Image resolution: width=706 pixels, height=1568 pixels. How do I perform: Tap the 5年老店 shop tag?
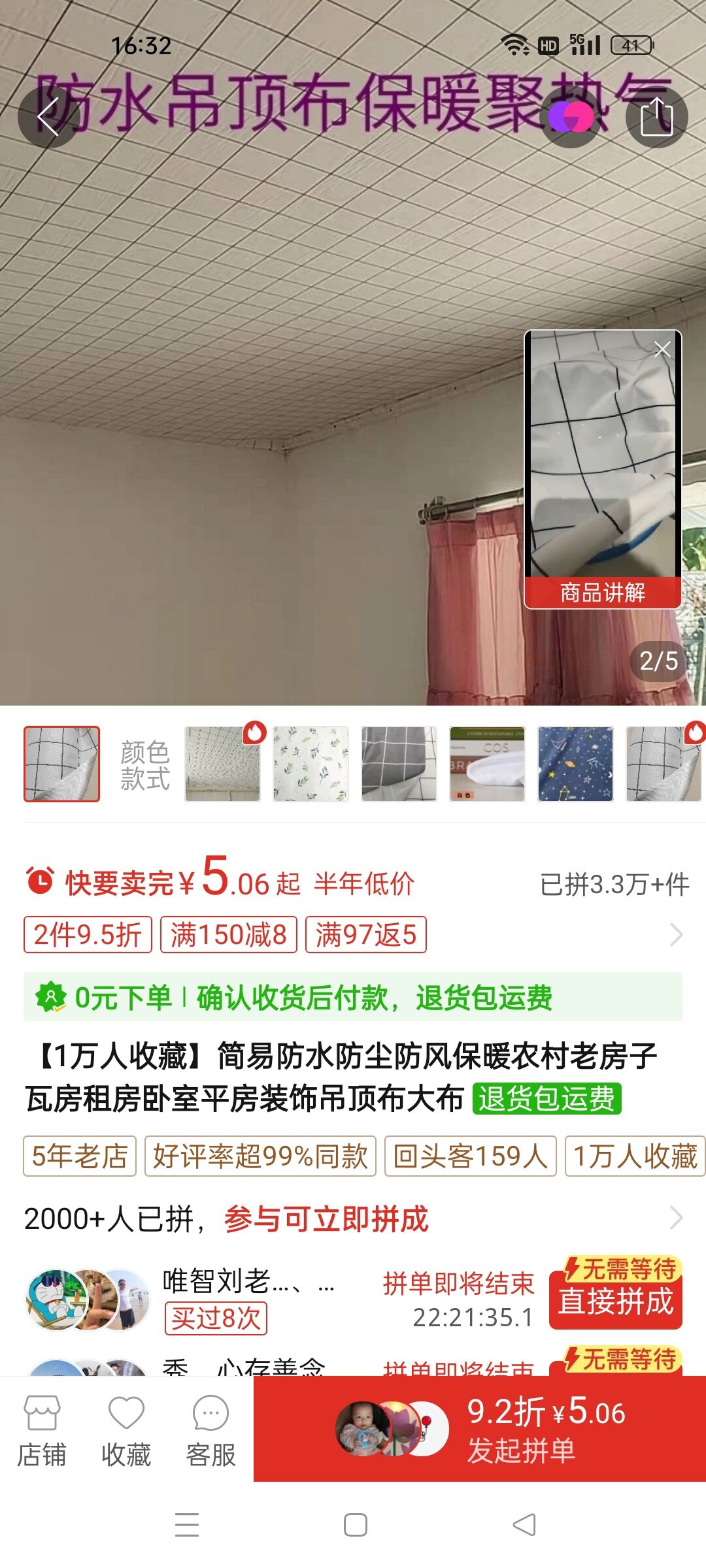[x=80, y=1156]
